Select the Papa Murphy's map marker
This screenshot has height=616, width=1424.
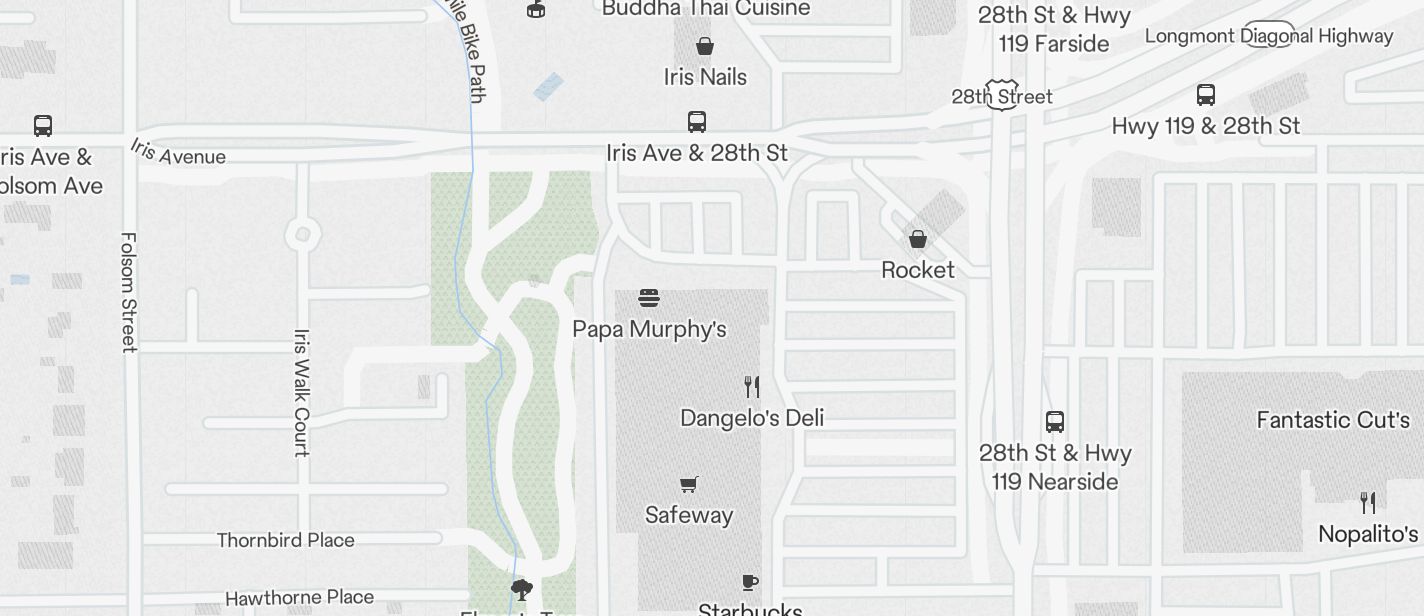pos(649,298)
